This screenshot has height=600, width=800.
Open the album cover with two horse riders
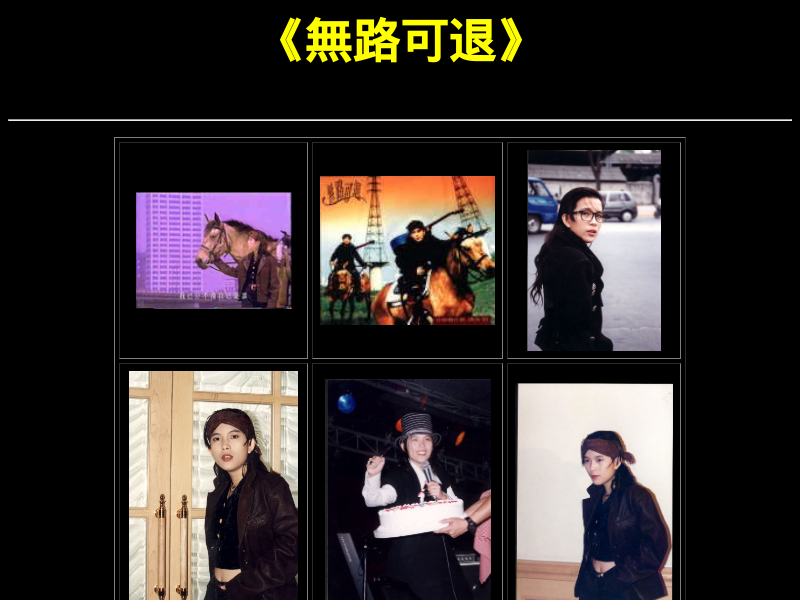407,250
